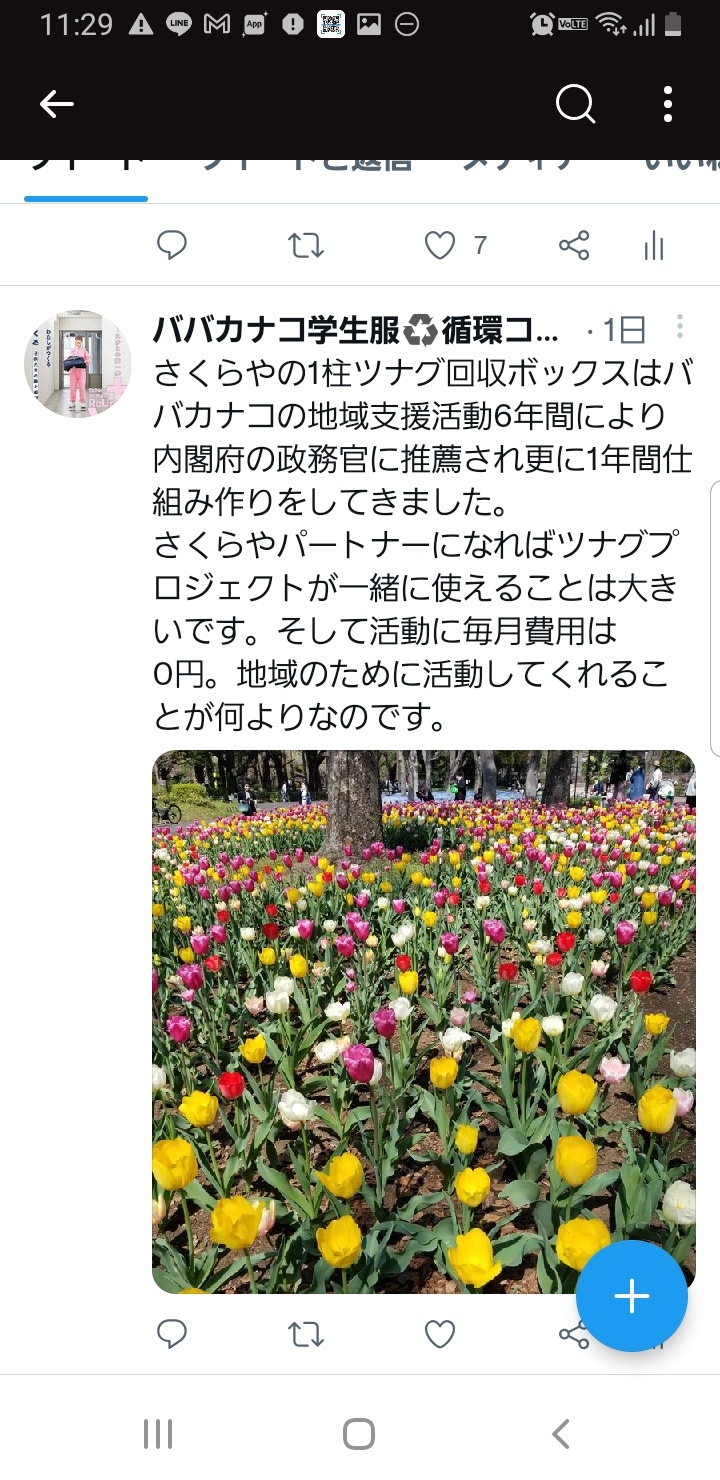Like the tweet showing 7 likes
720x1480 pixels.
[x=440, y=245]
